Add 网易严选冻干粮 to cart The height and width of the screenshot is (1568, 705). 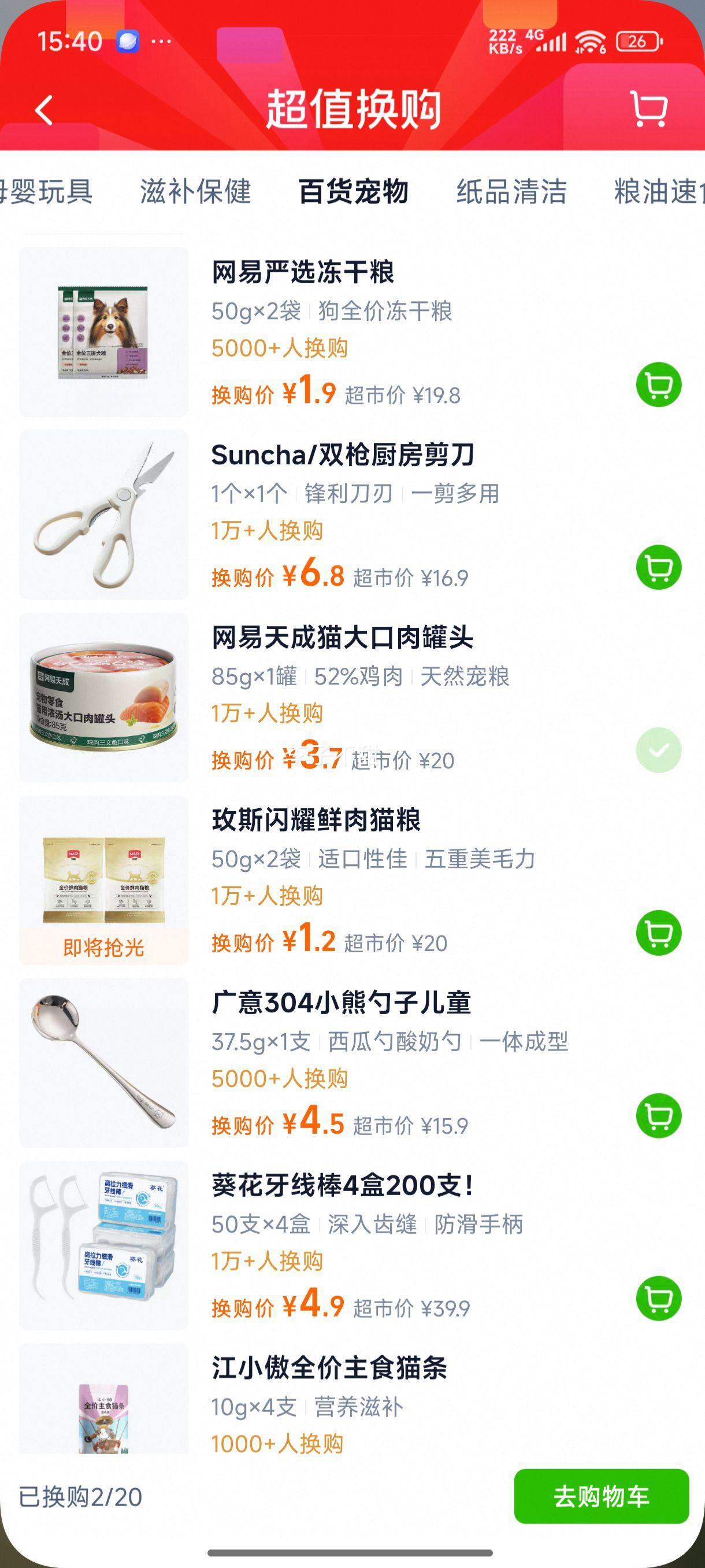[658, 384]
